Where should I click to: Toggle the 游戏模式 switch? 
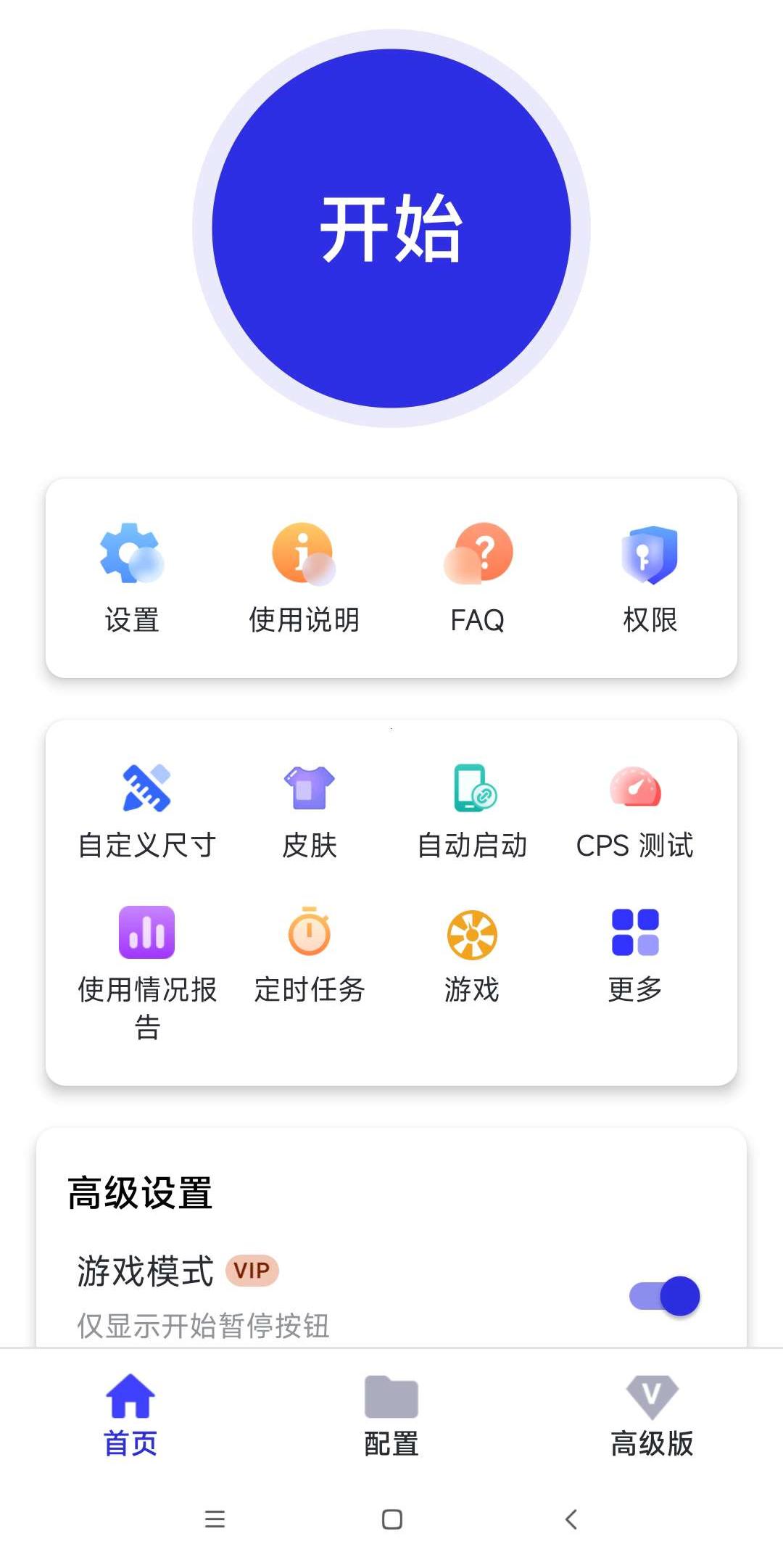(665, 1296)
